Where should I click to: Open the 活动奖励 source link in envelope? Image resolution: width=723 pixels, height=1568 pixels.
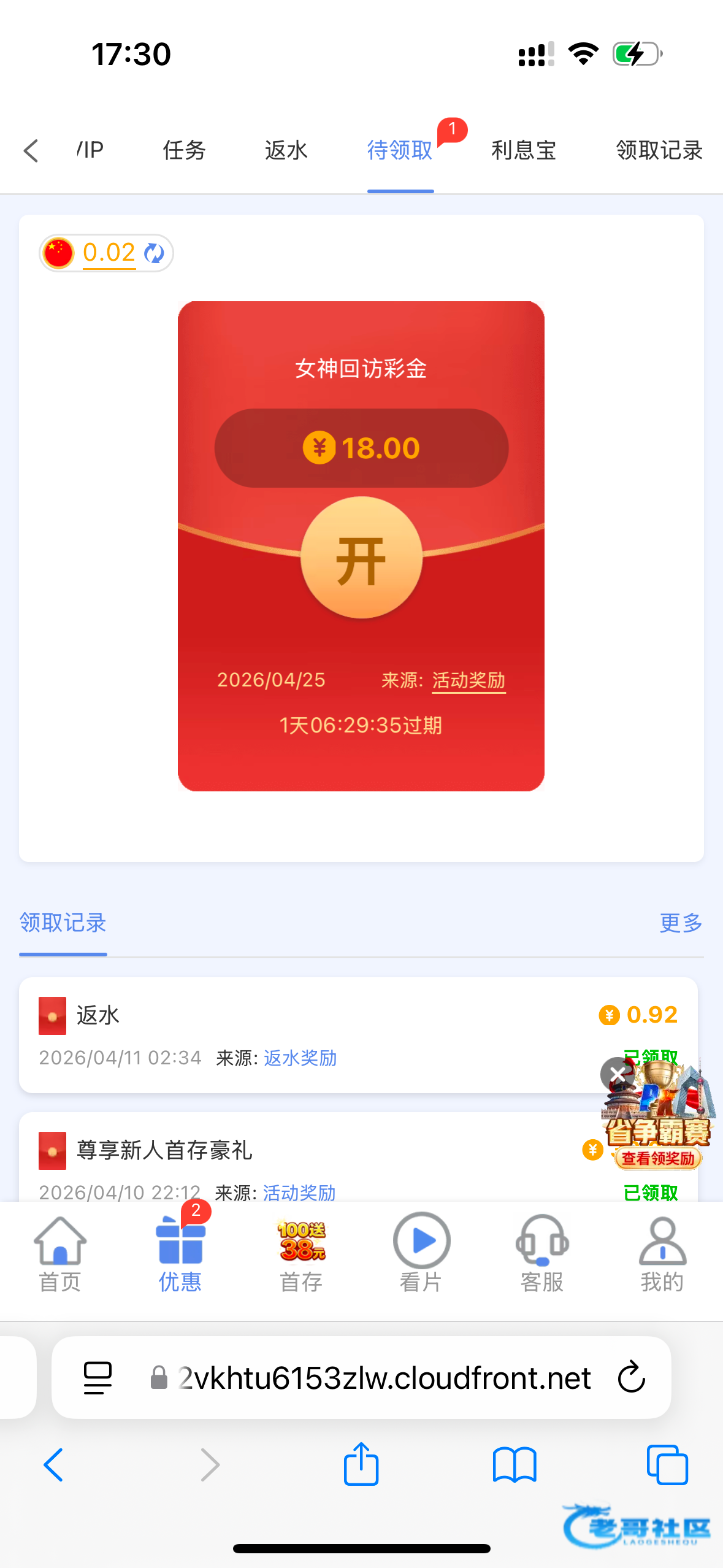469,680
